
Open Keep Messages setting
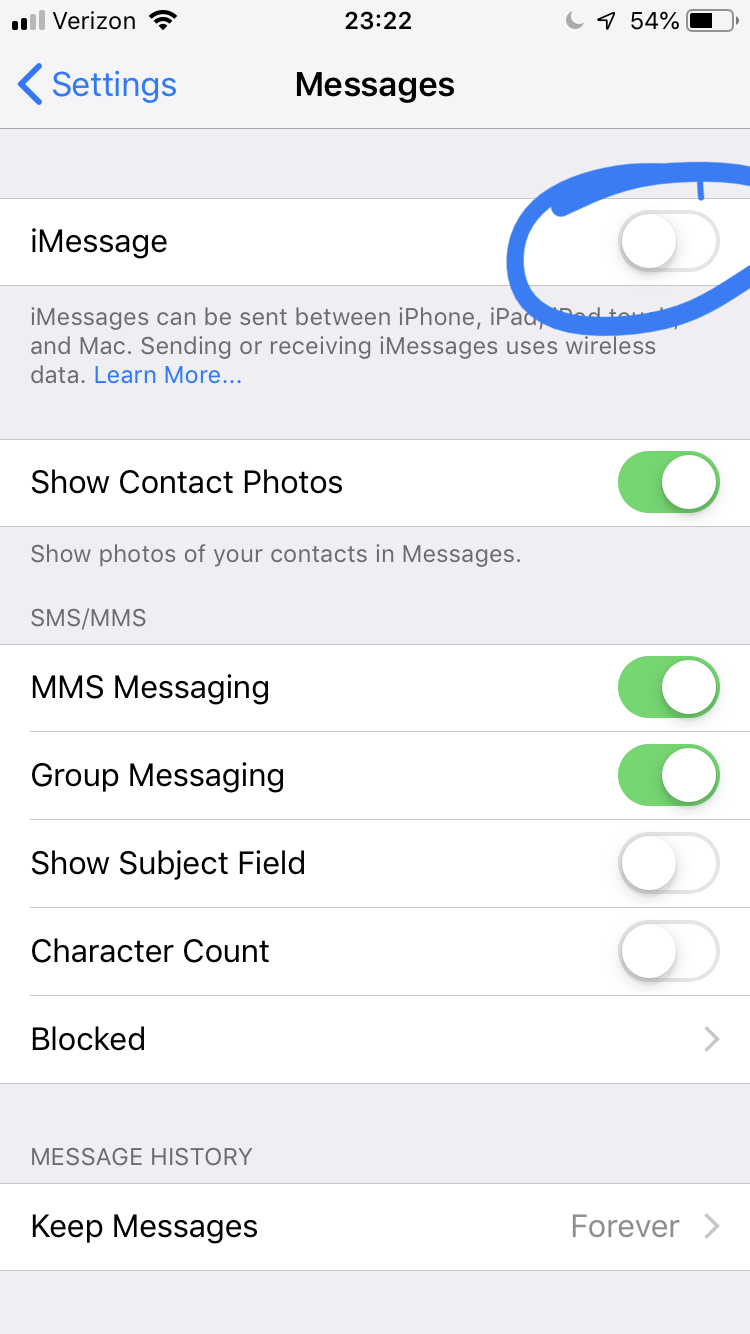375,1226
